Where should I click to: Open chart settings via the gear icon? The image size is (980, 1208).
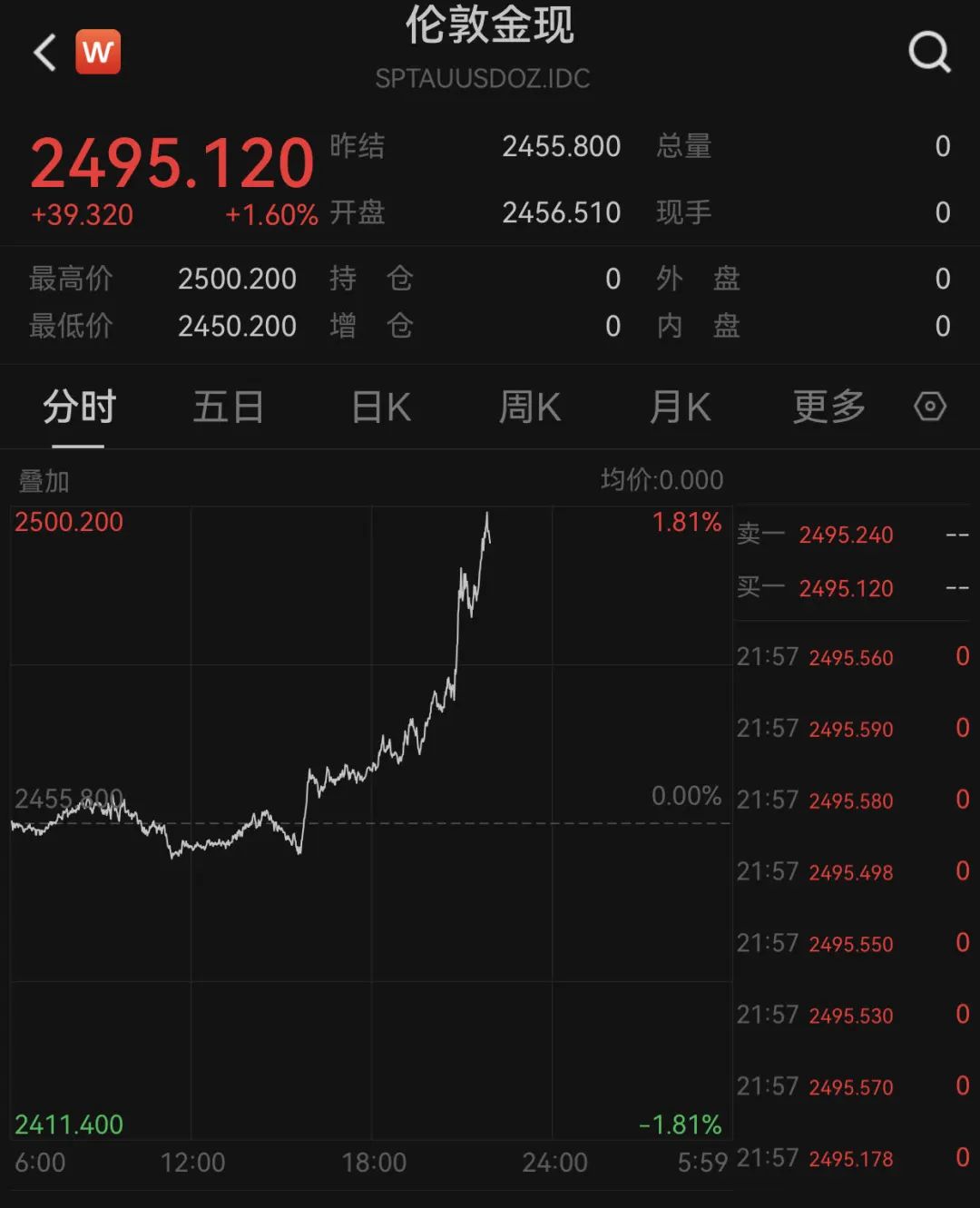point(931,407)
